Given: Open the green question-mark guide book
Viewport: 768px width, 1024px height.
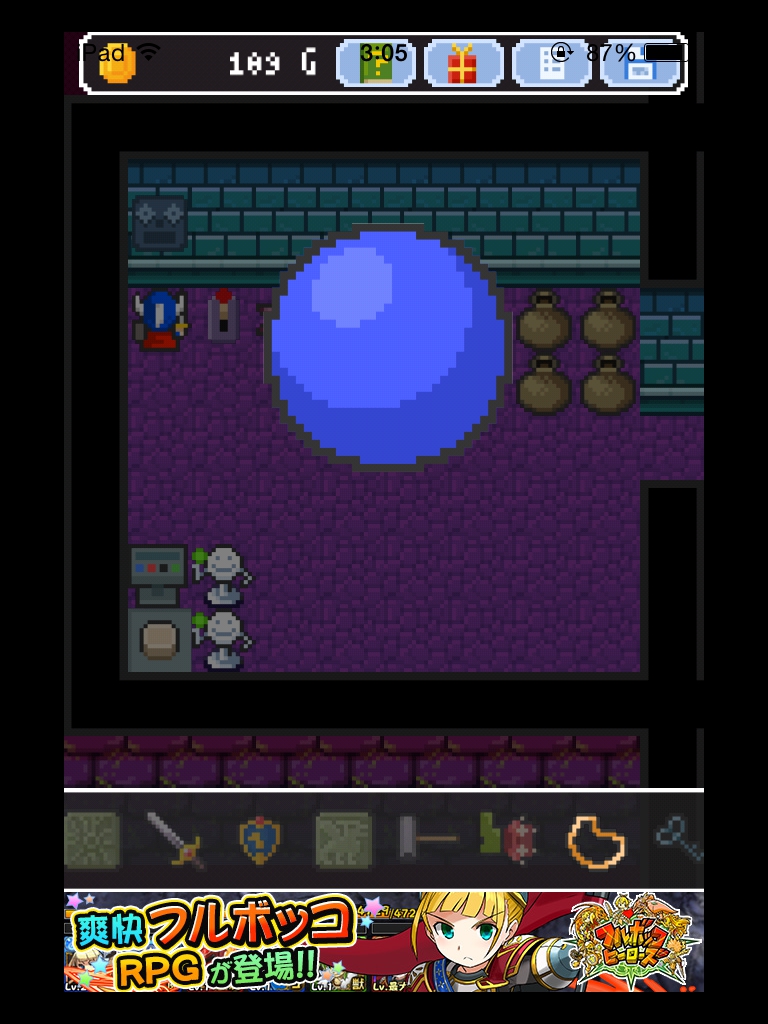Looking at the screenshot, I should tap(376, 64).
